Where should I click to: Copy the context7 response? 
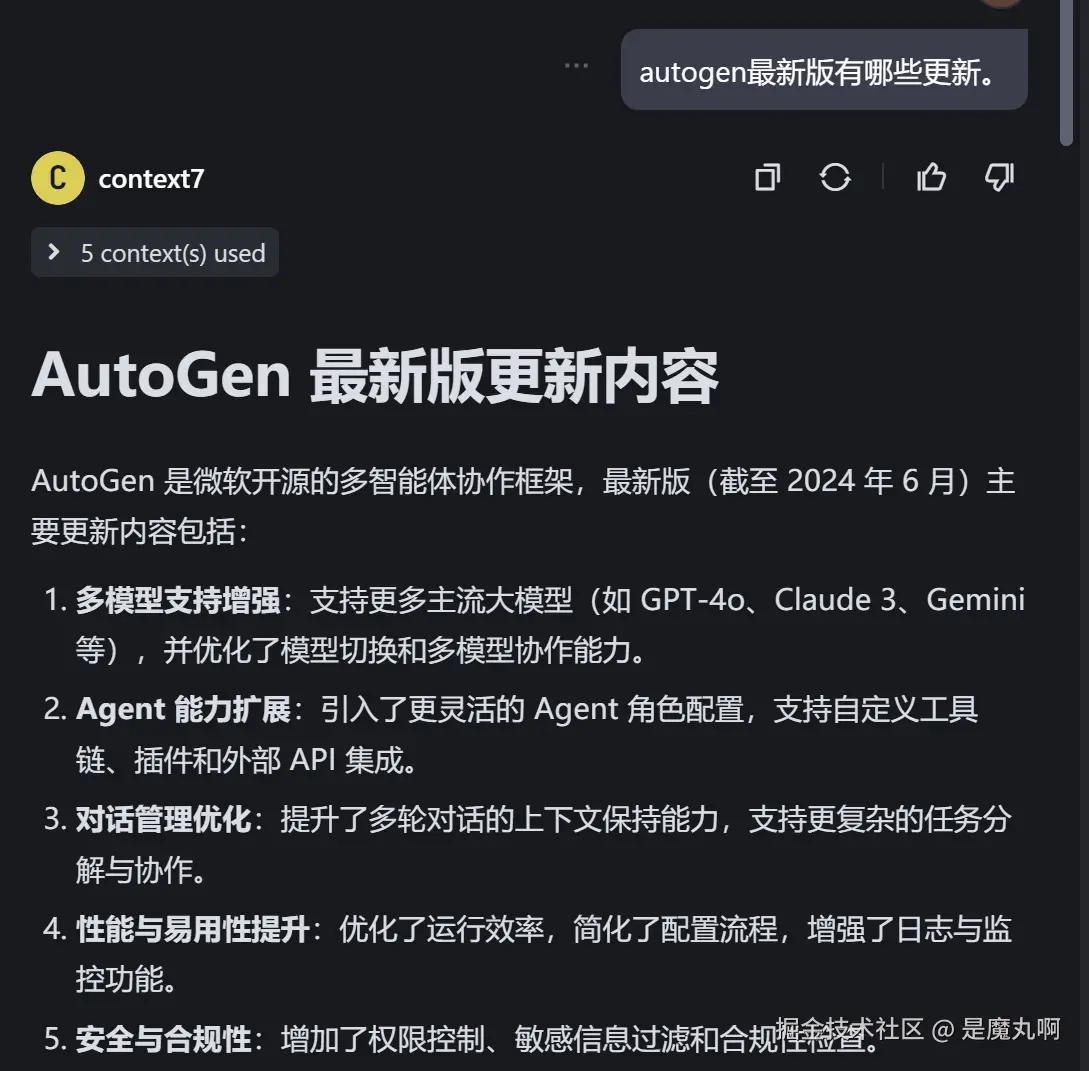[x=767, y=178]
